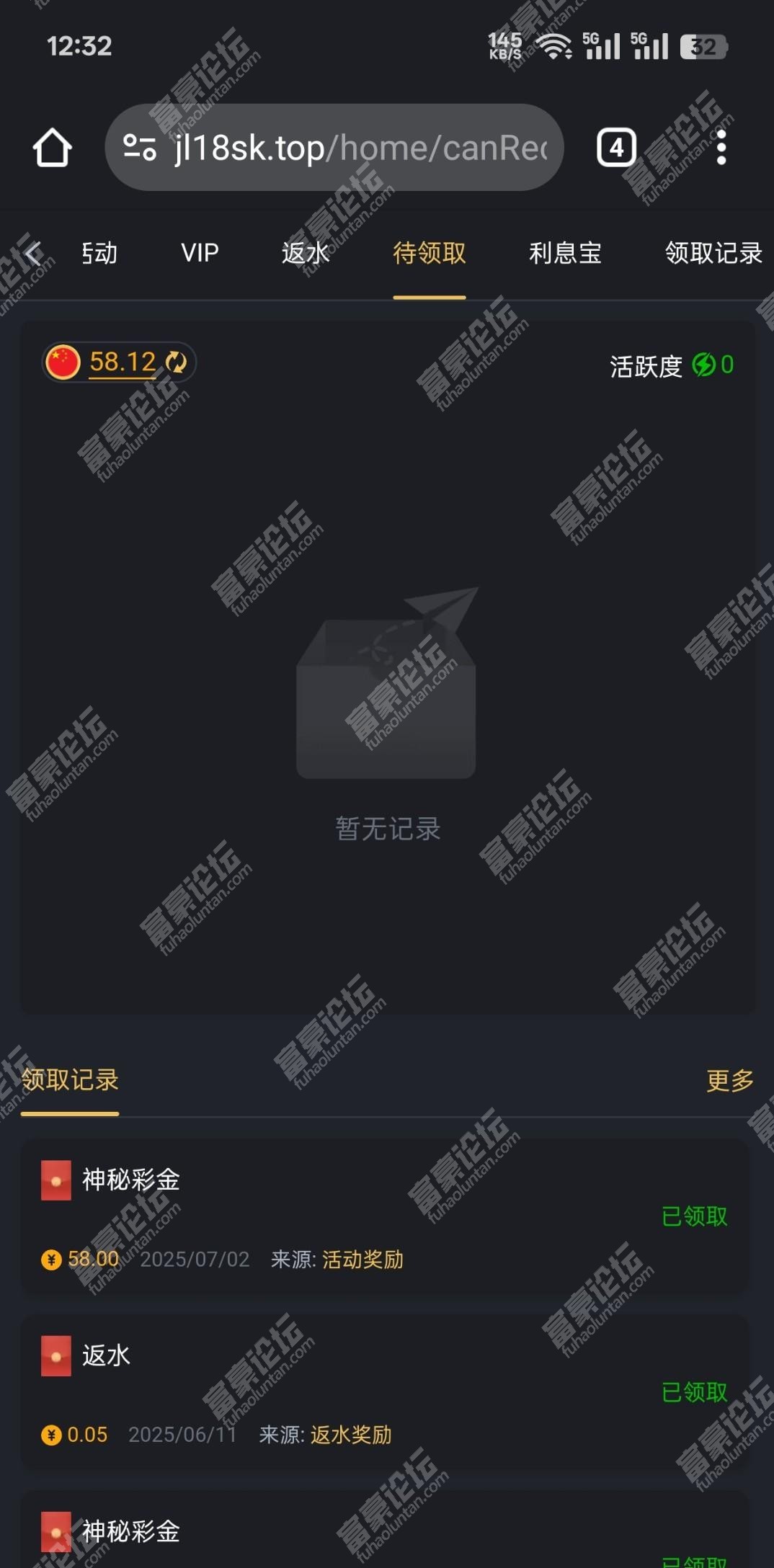Viewport: 774px width, 1568px height.
Task: Switch to the 返水 tab
Action: point(305,253)
